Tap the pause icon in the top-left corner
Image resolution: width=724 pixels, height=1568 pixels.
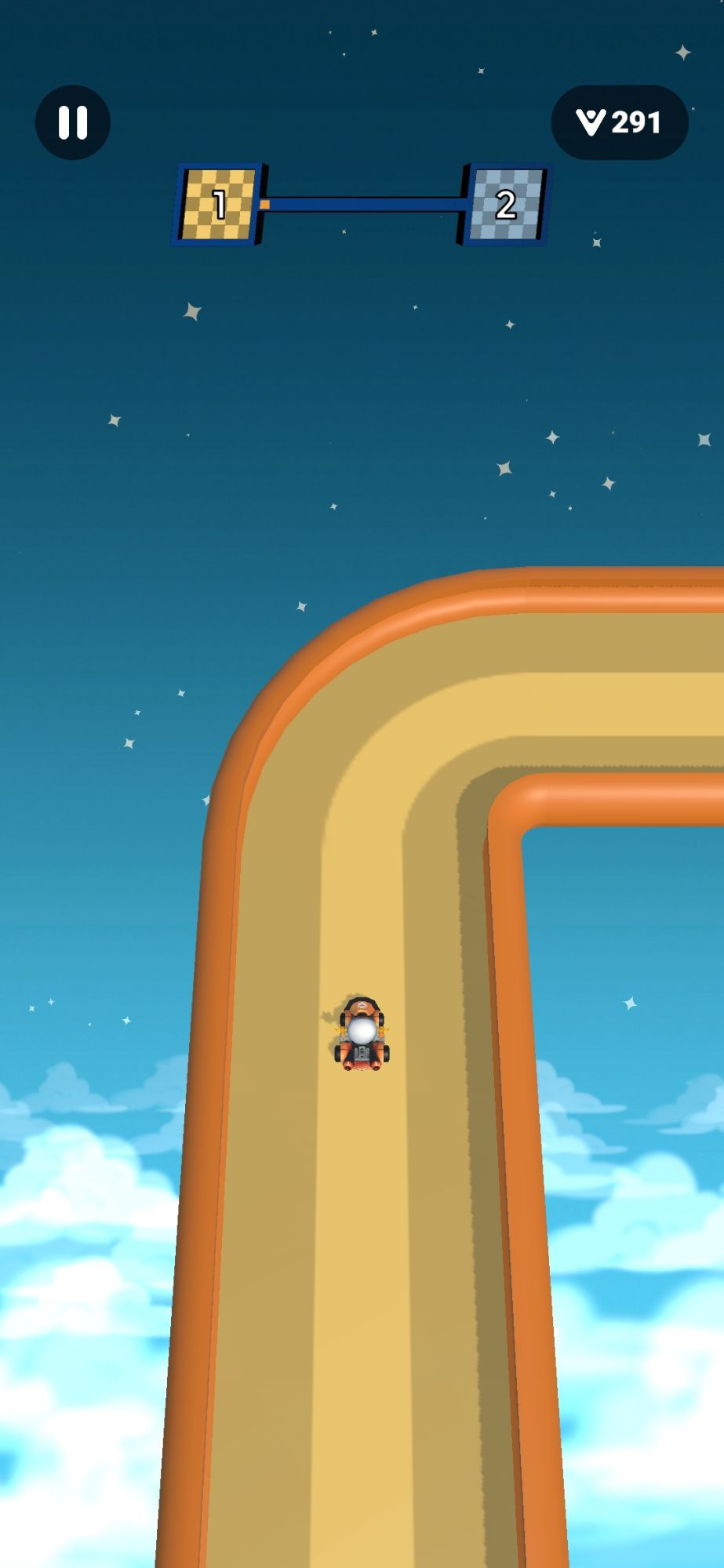72,122
